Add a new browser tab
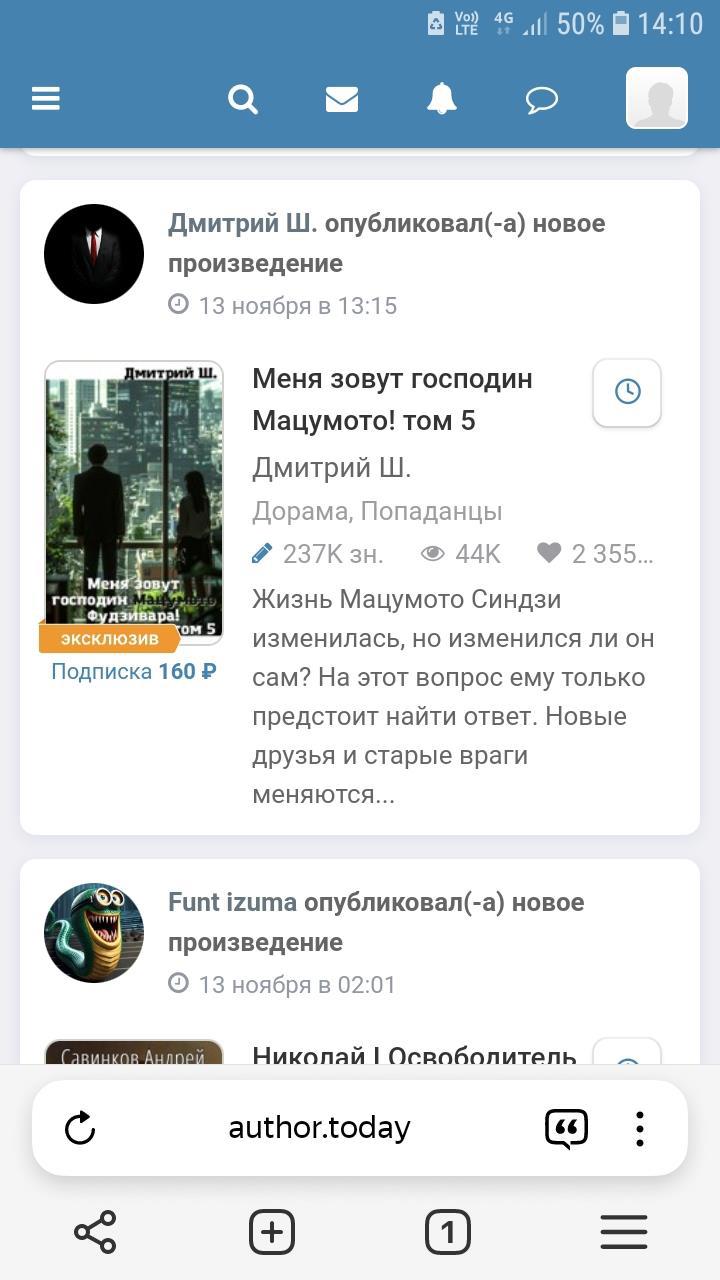Viewport: 720px width, 1280px height. [x=272, y=1232]
